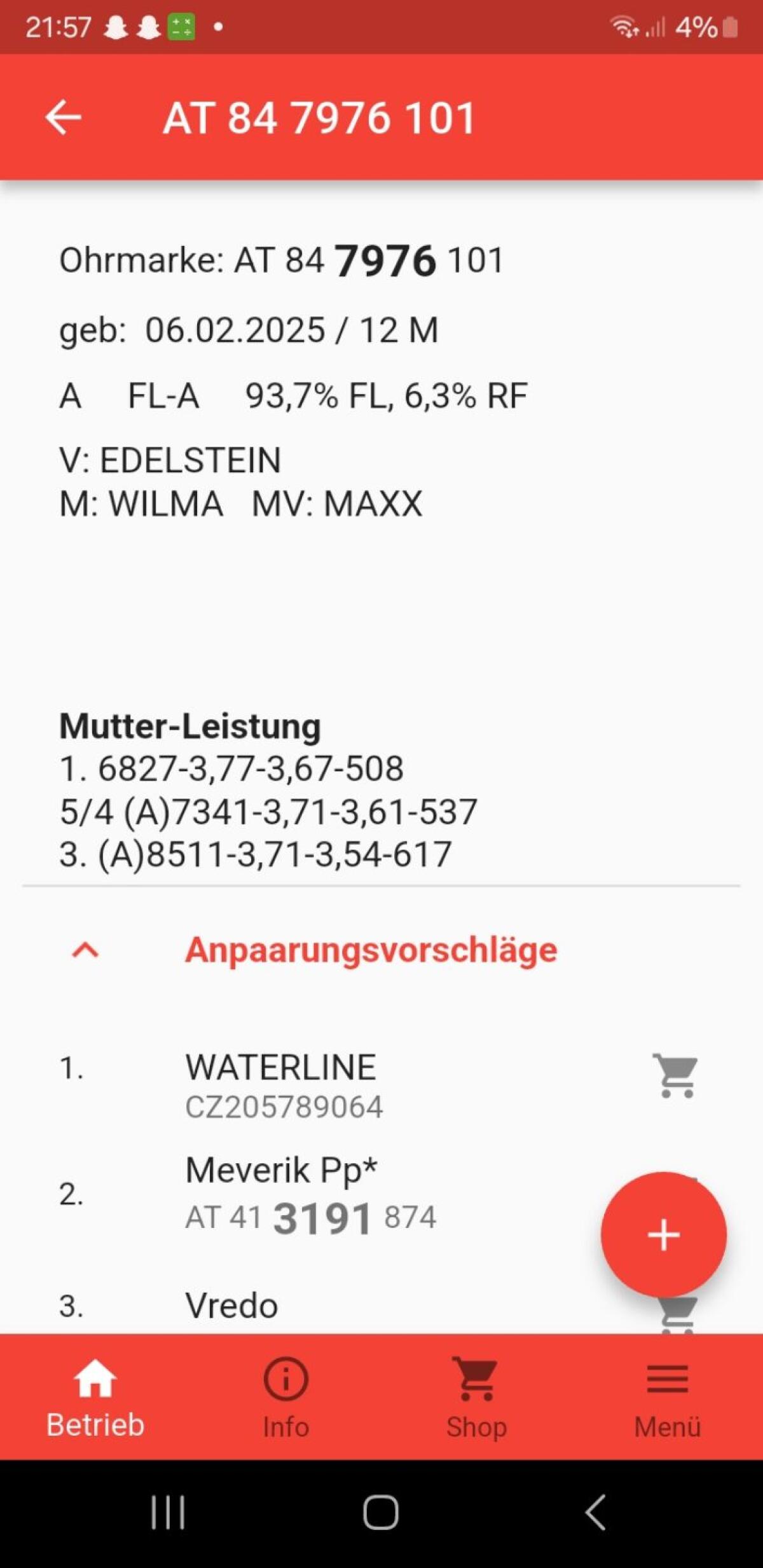Tap the red plus floating button
The image size is (763, 1568).
(663, 1234)
